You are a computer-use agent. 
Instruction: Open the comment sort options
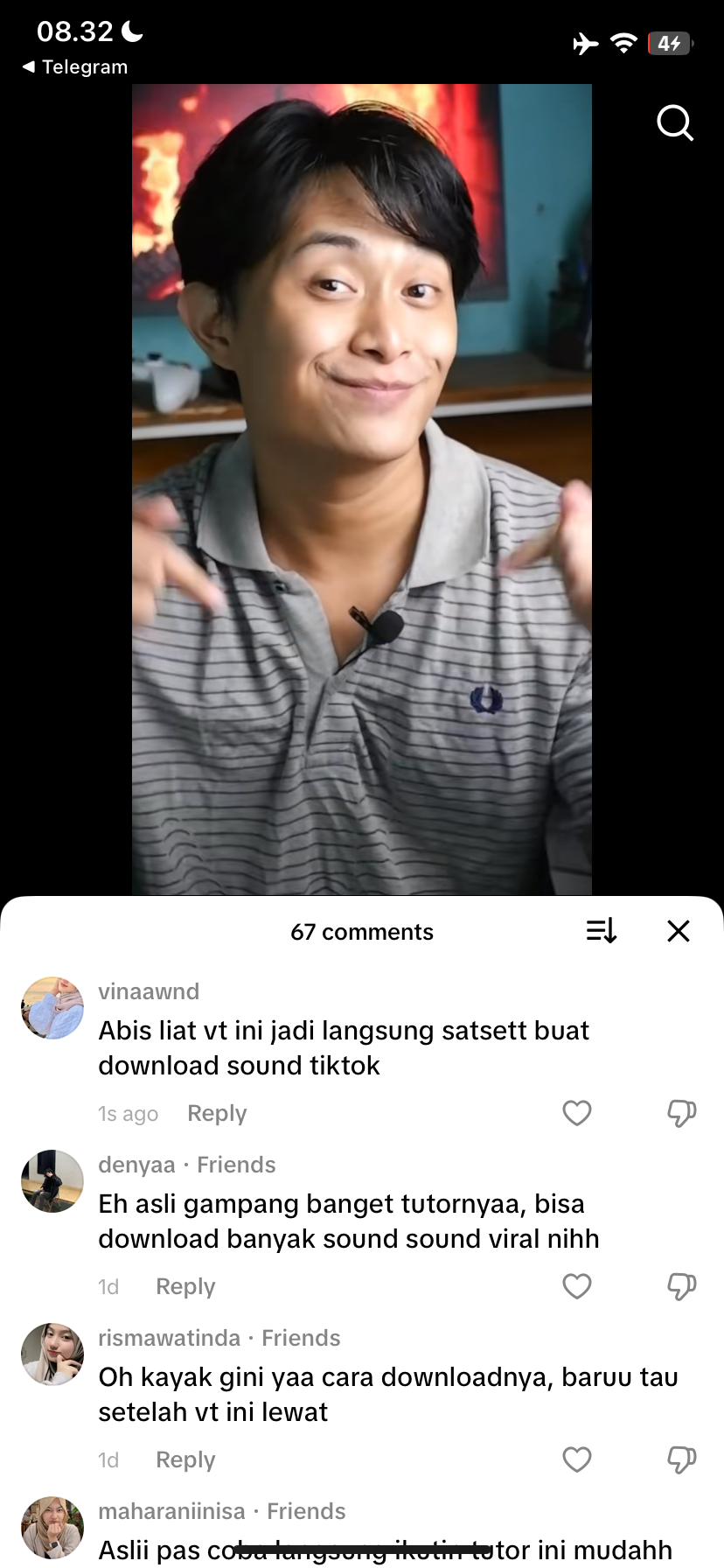(602, 931)
